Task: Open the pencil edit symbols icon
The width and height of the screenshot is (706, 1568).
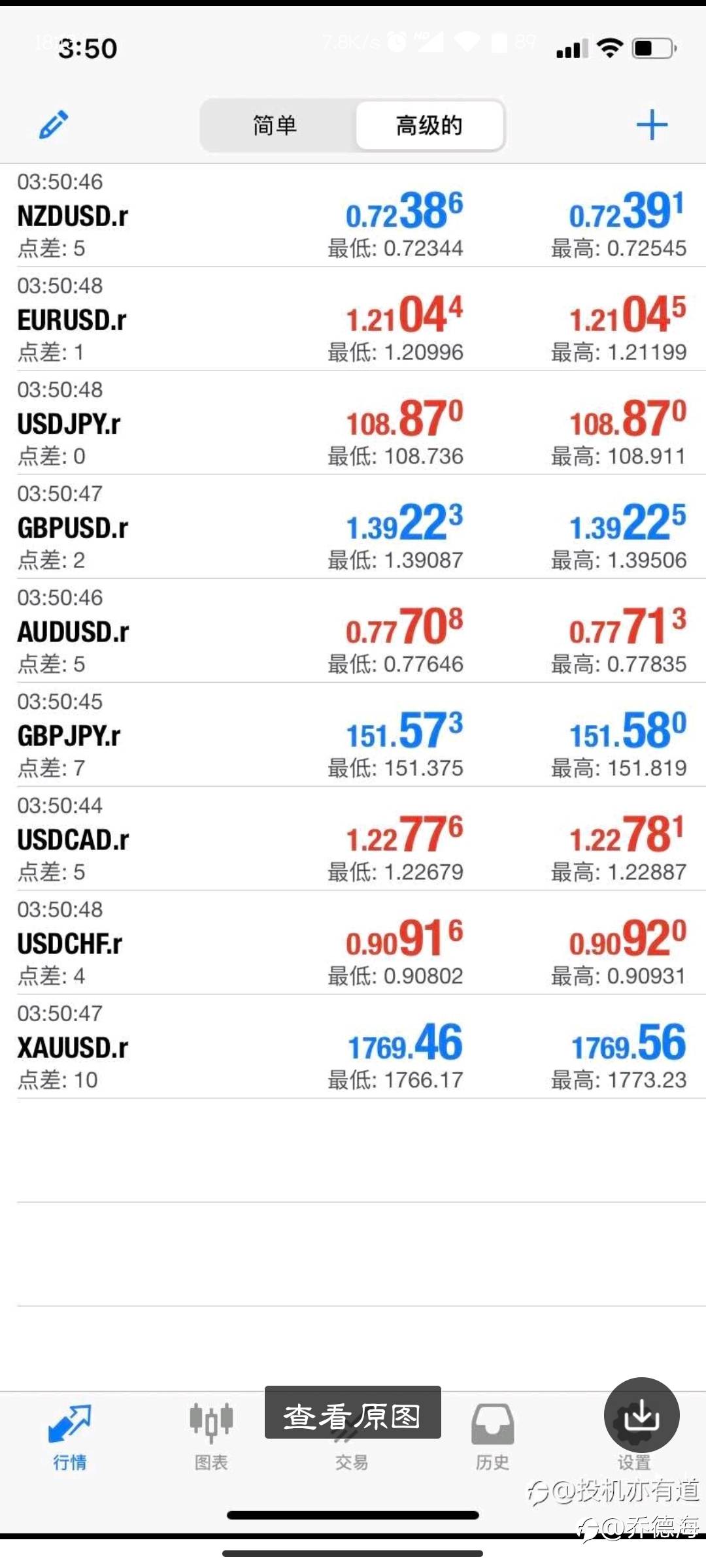Action: (54, 124)
